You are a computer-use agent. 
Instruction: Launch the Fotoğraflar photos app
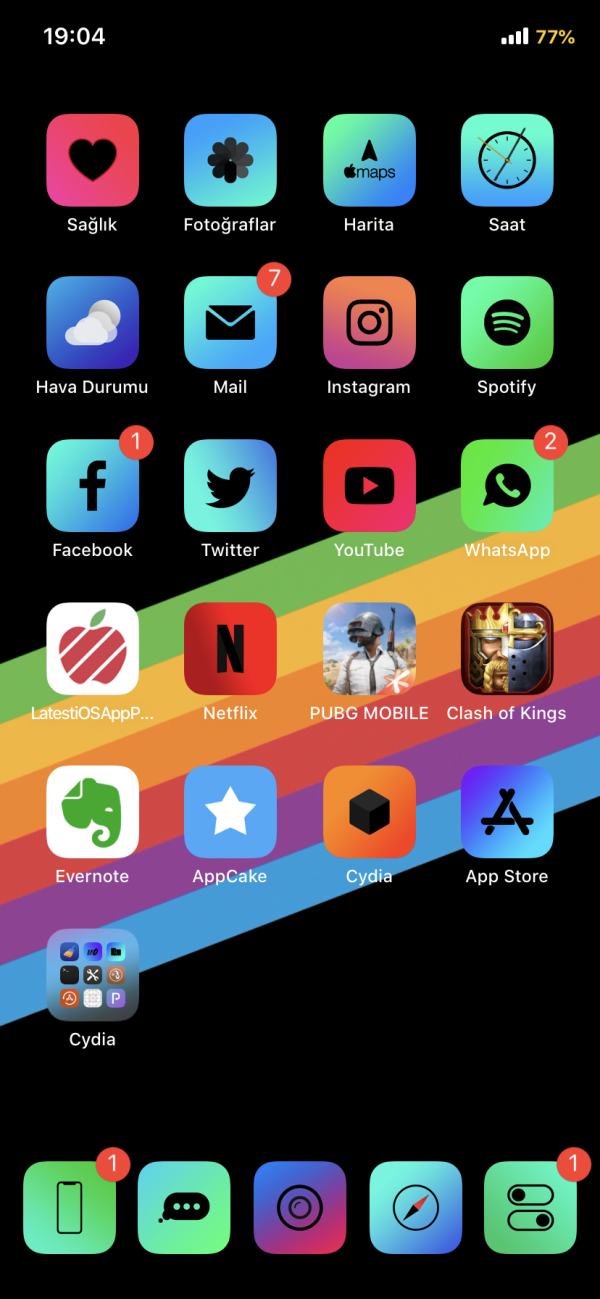230,160
